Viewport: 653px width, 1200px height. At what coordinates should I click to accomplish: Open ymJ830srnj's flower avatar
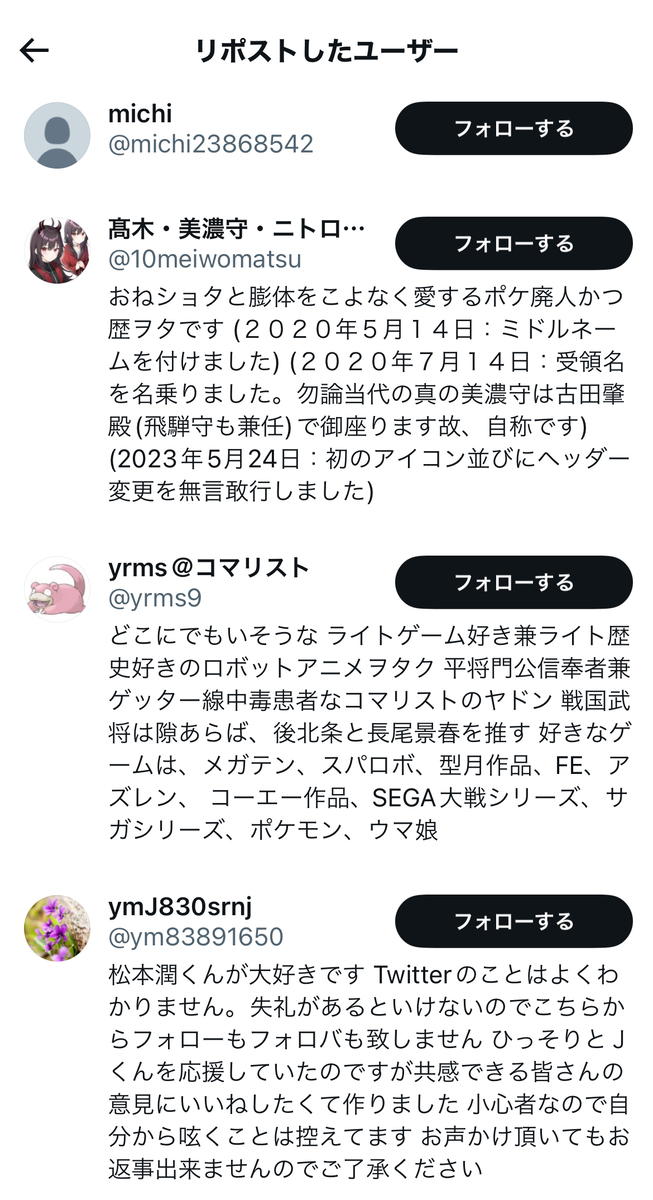(57, 928)
